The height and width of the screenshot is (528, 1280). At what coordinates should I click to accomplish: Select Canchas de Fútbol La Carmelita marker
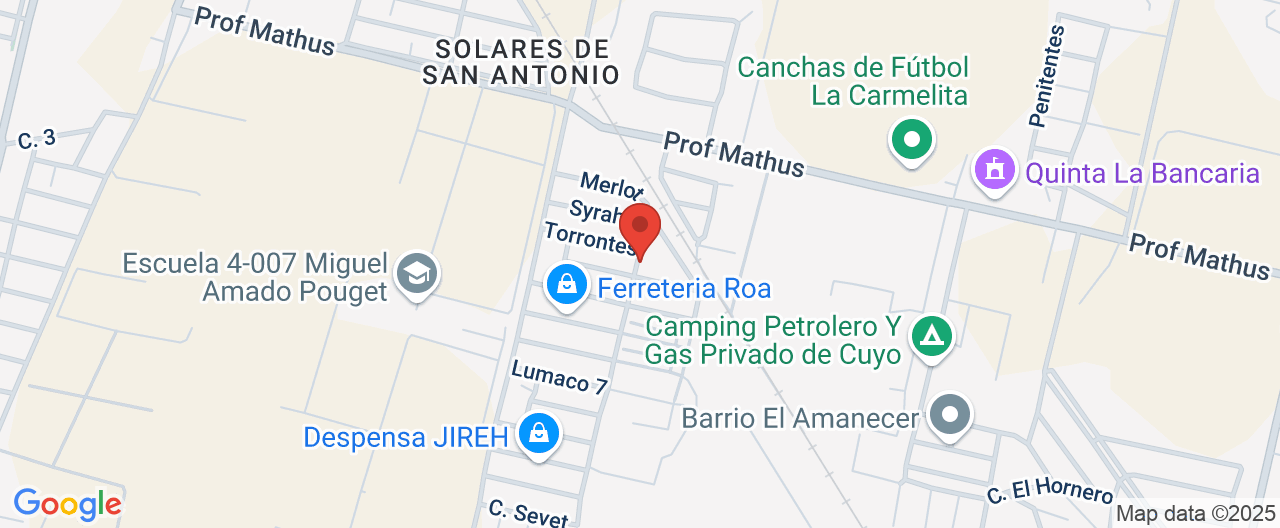911,140
